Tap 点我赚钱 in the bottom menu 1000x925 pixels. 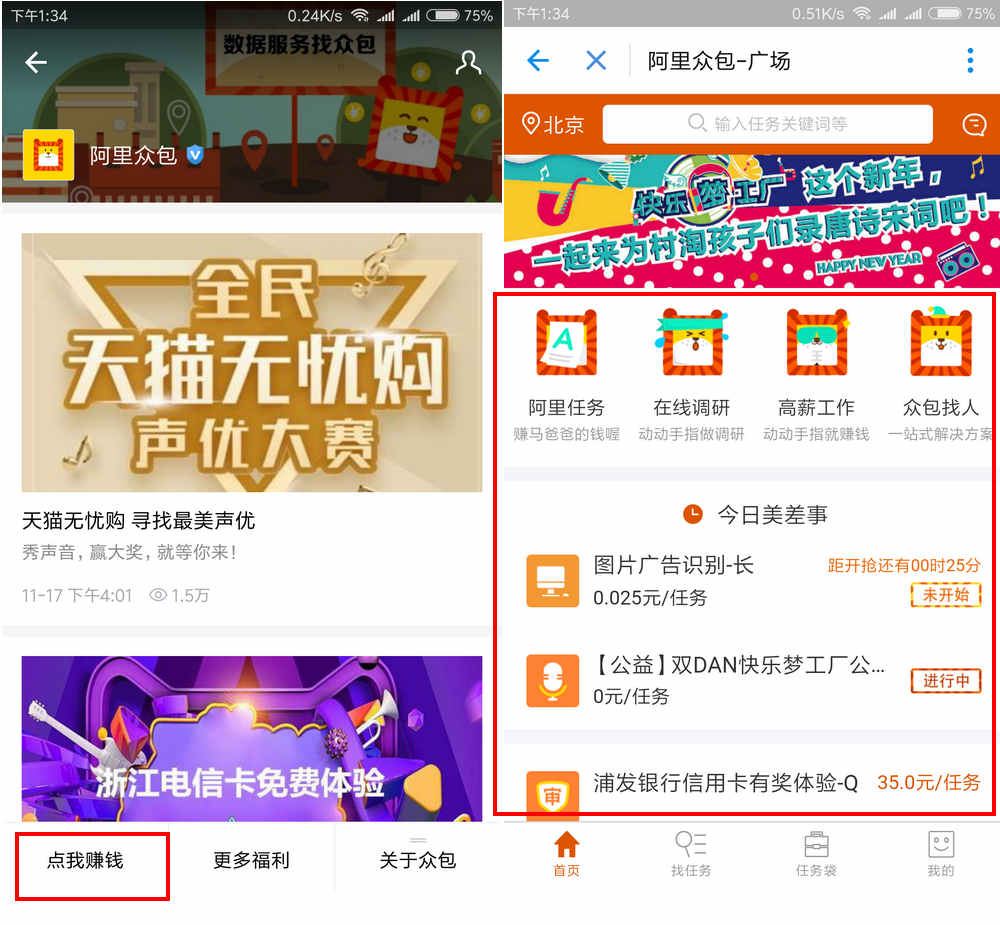pos(86,861)
